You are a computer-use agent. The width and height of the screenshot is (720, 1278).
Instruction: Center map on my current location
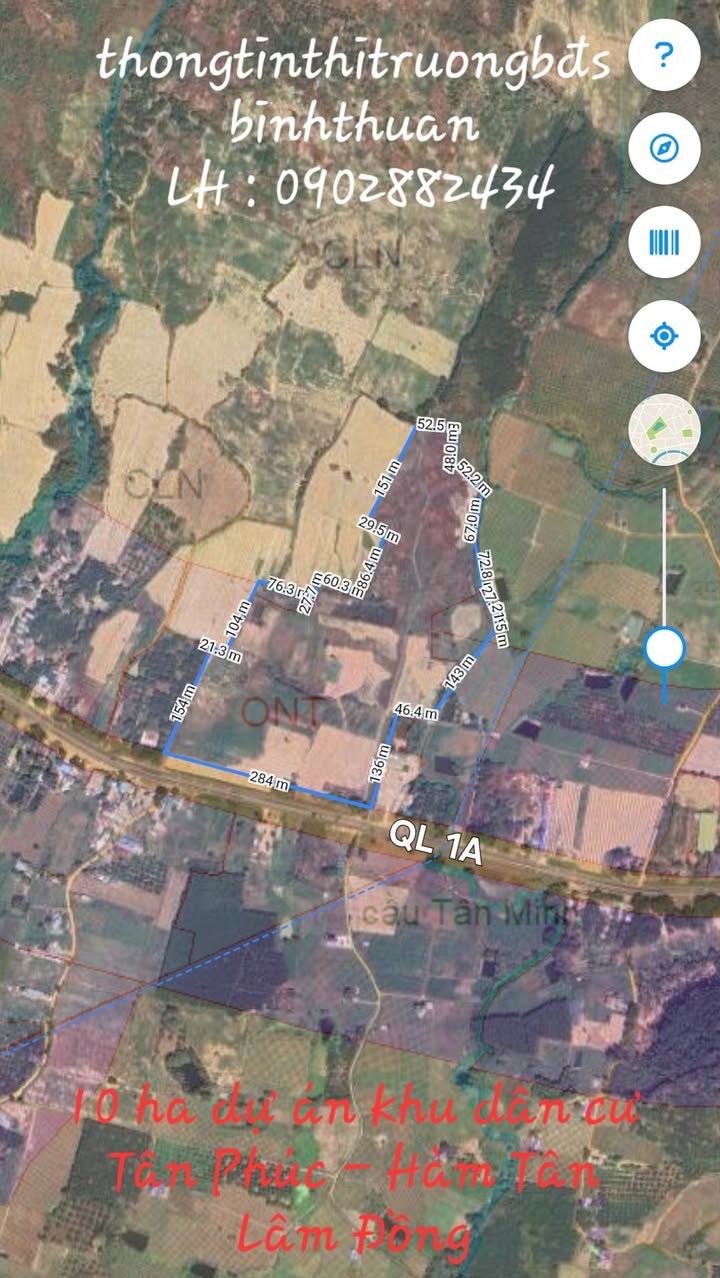click(664, 336)
